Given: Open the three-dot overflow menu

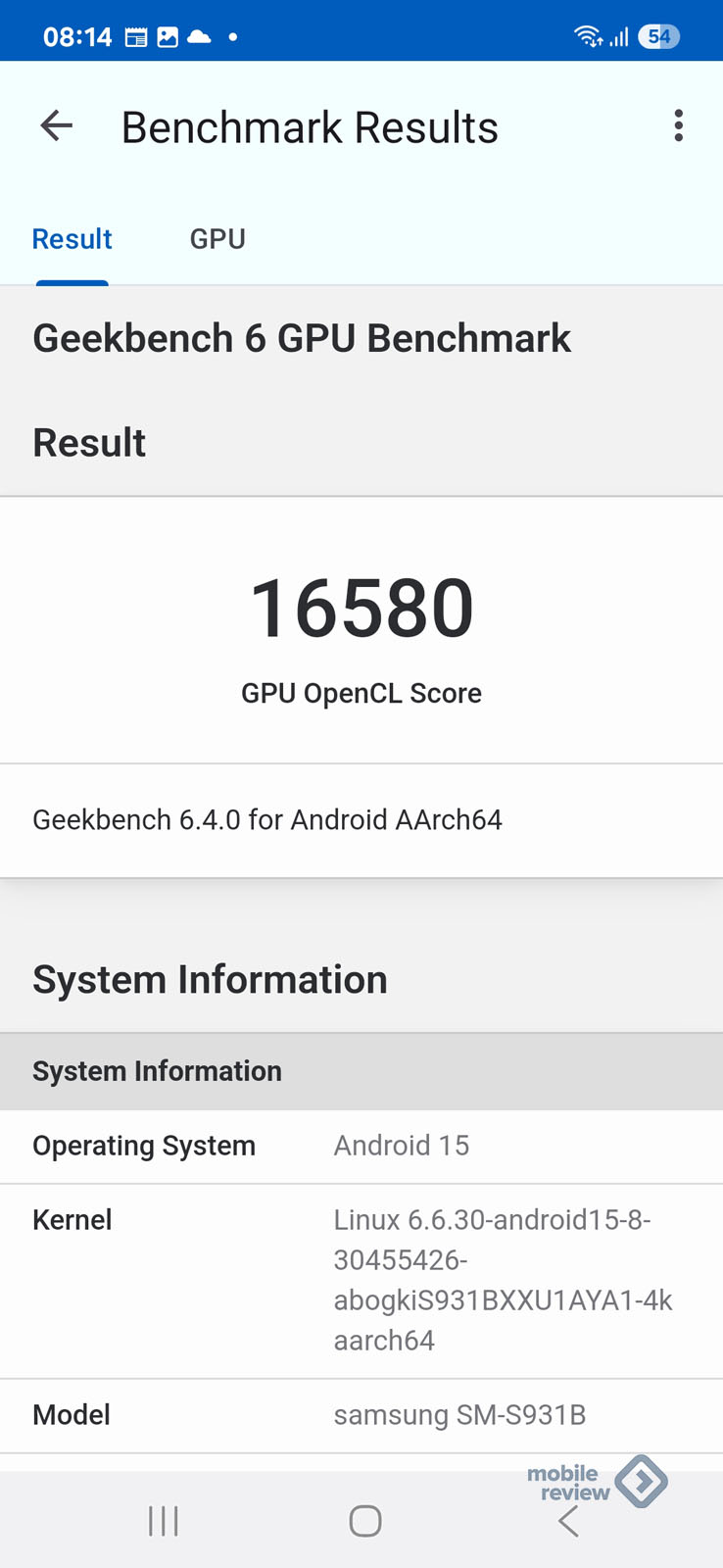Looking at the screenshot, I should (x=678, y=126).
